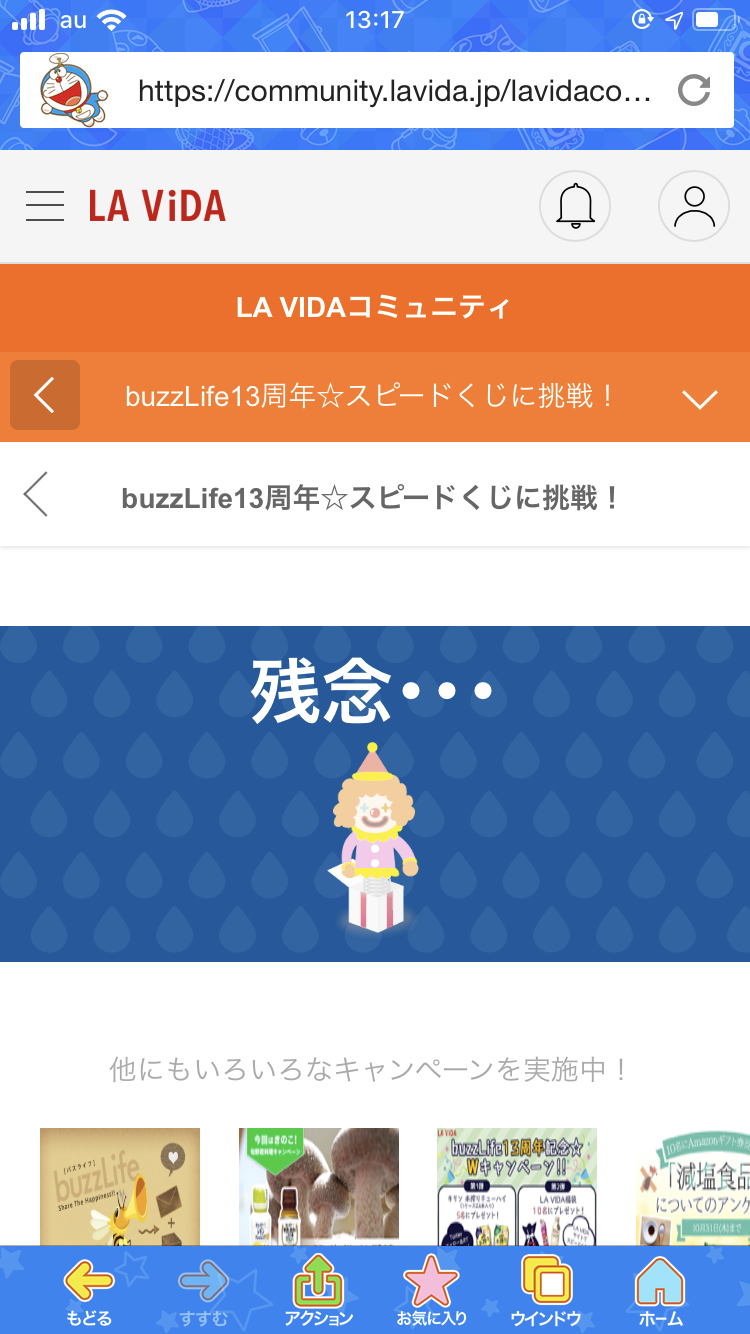
Task: Go to the browser ホーム page
Action: [660, 1291]
